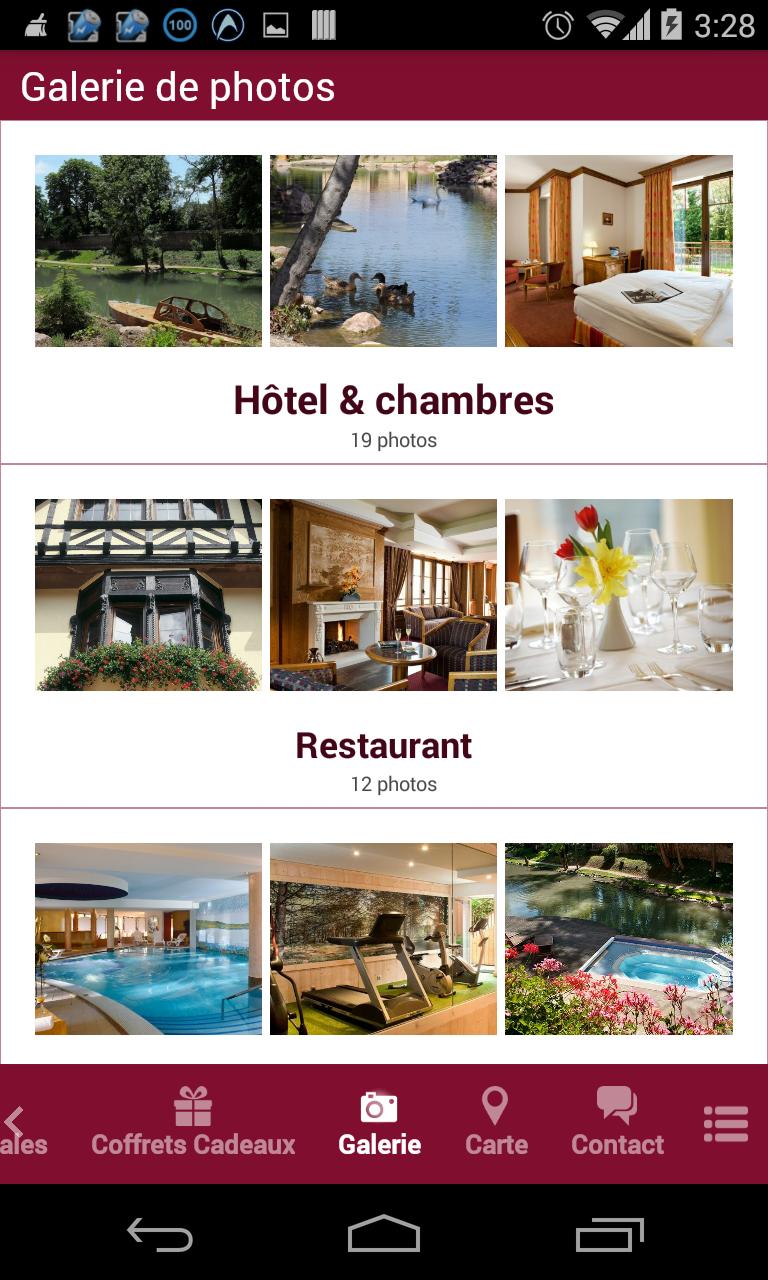Open the Hôtel & chambres photo album

coord(393,400)
